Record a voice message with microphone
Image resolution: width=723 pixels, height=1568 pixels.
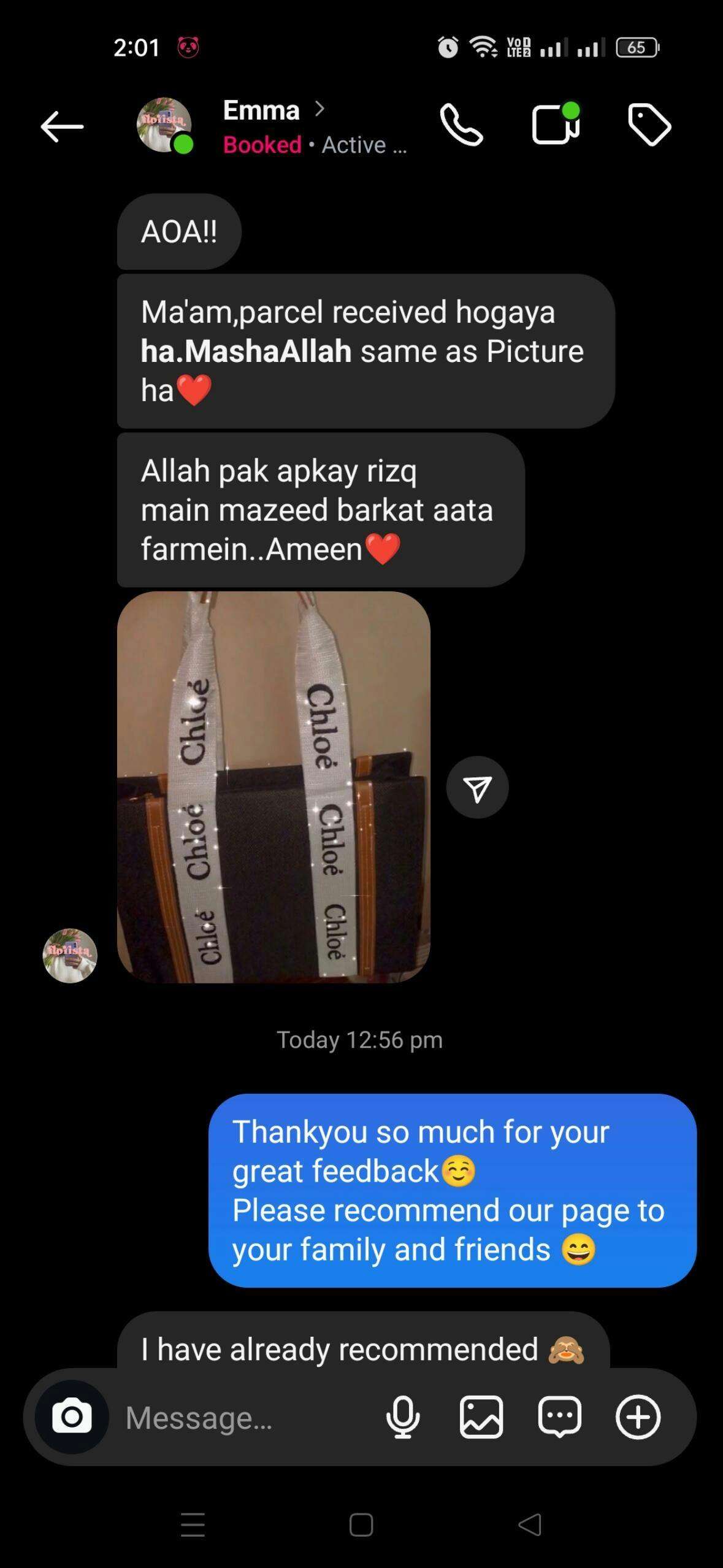tap(403, 1417)
